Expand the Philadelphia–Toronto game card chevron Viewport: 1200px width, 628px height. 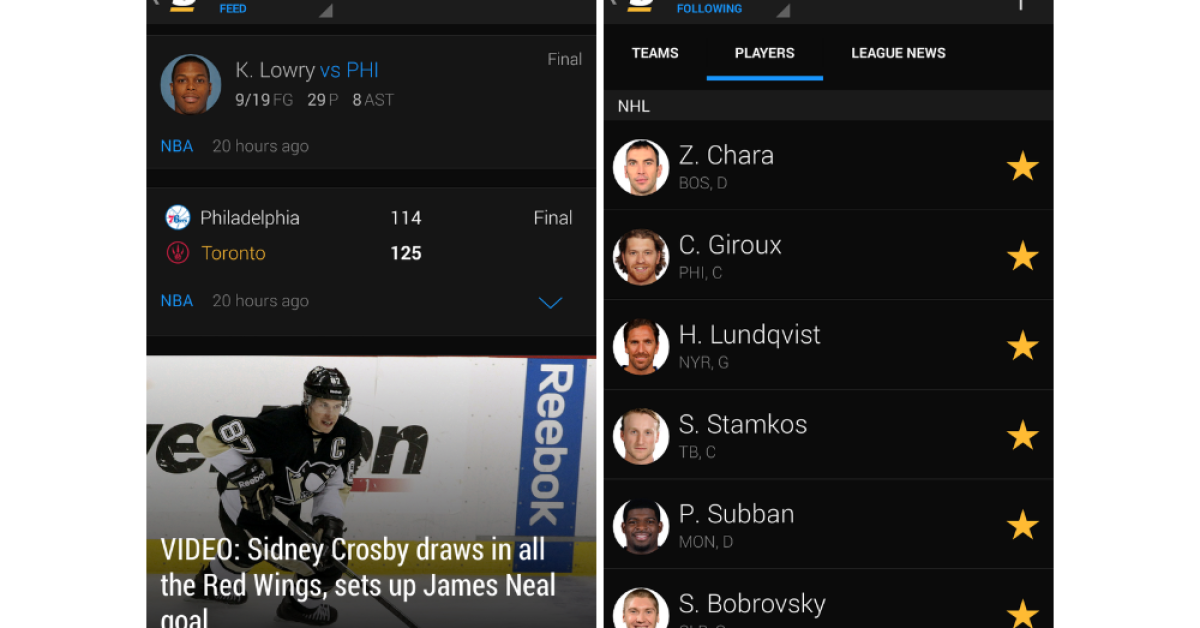click(550, 302)
